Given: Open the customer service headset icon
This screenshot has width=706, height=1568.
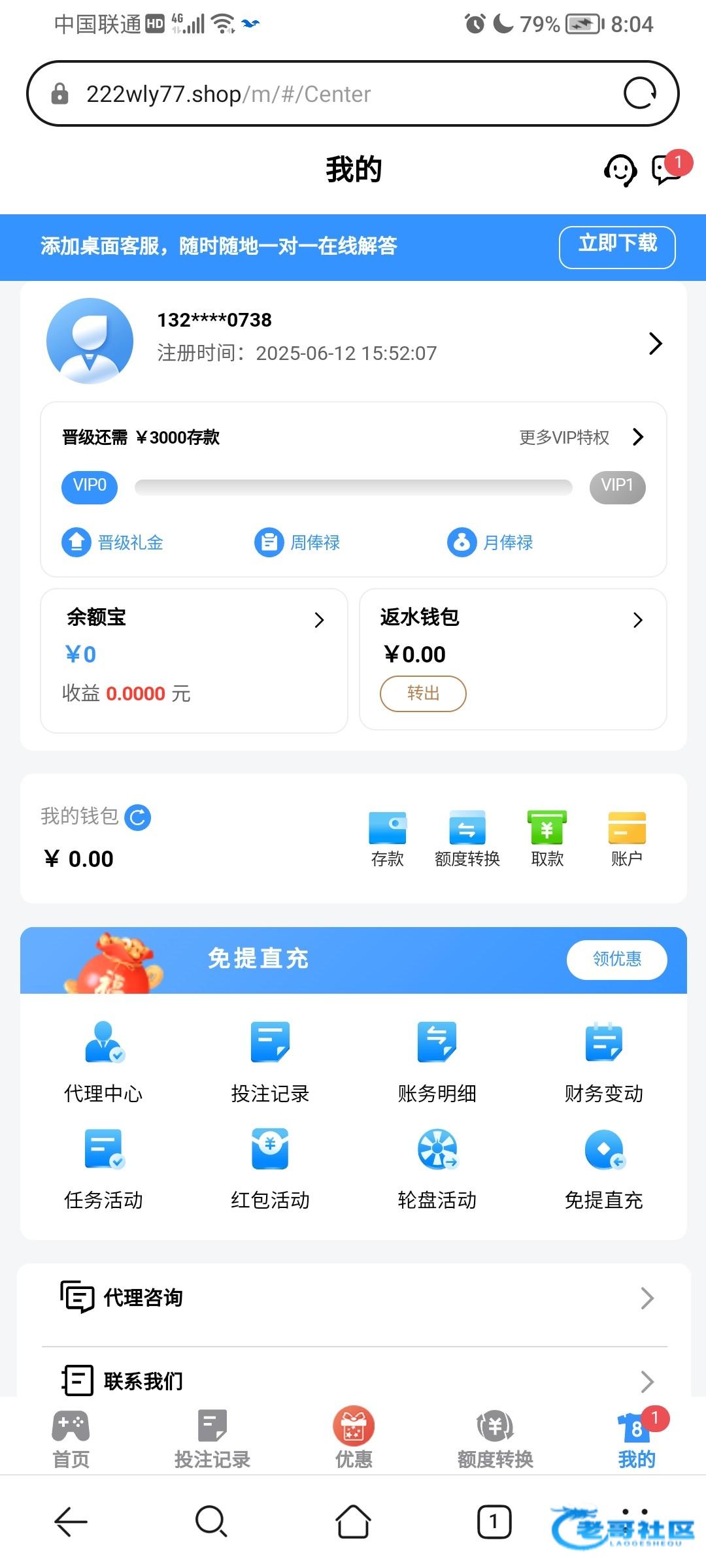Looking at the screenshot, I should (x=620, y=171).
